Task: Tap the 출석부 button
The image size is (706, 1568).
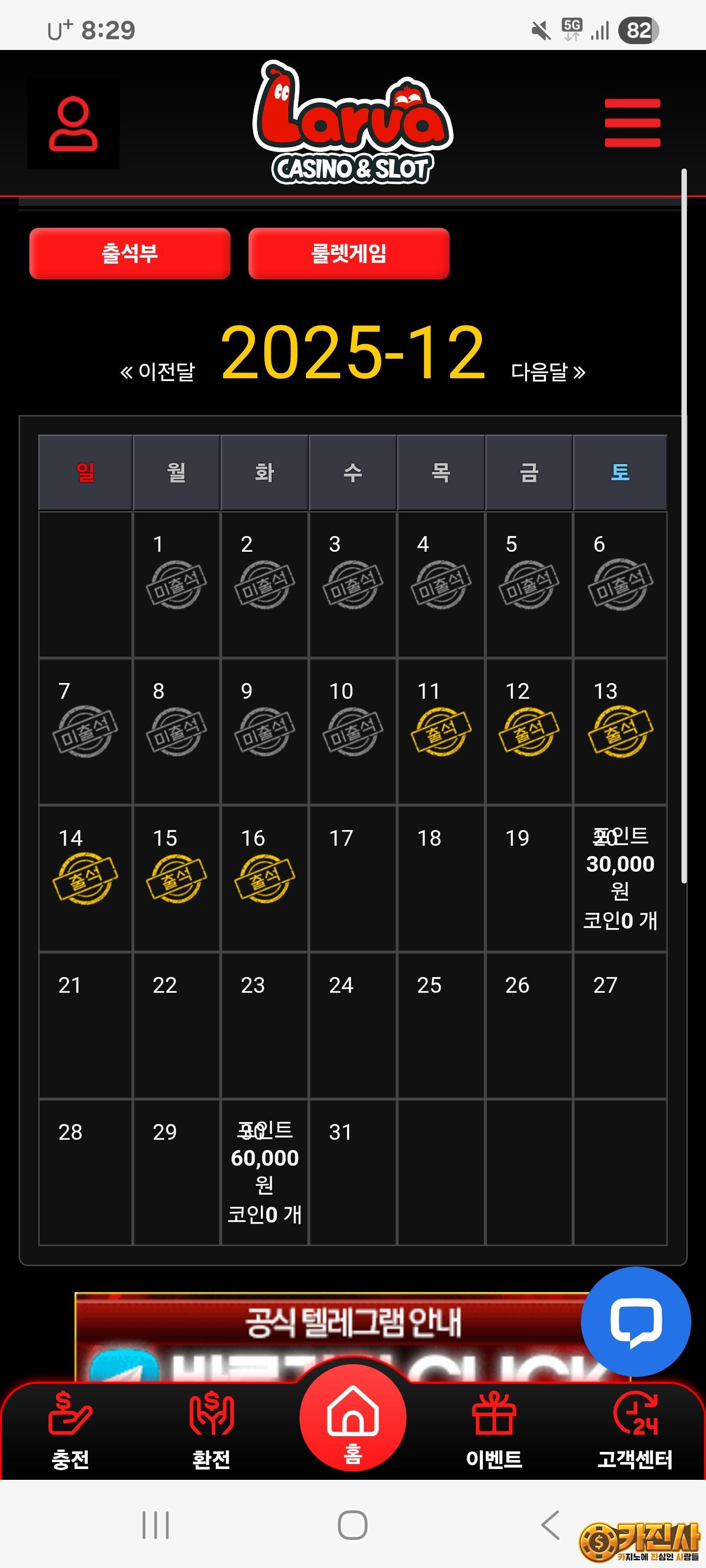Action: click(130, 253)
